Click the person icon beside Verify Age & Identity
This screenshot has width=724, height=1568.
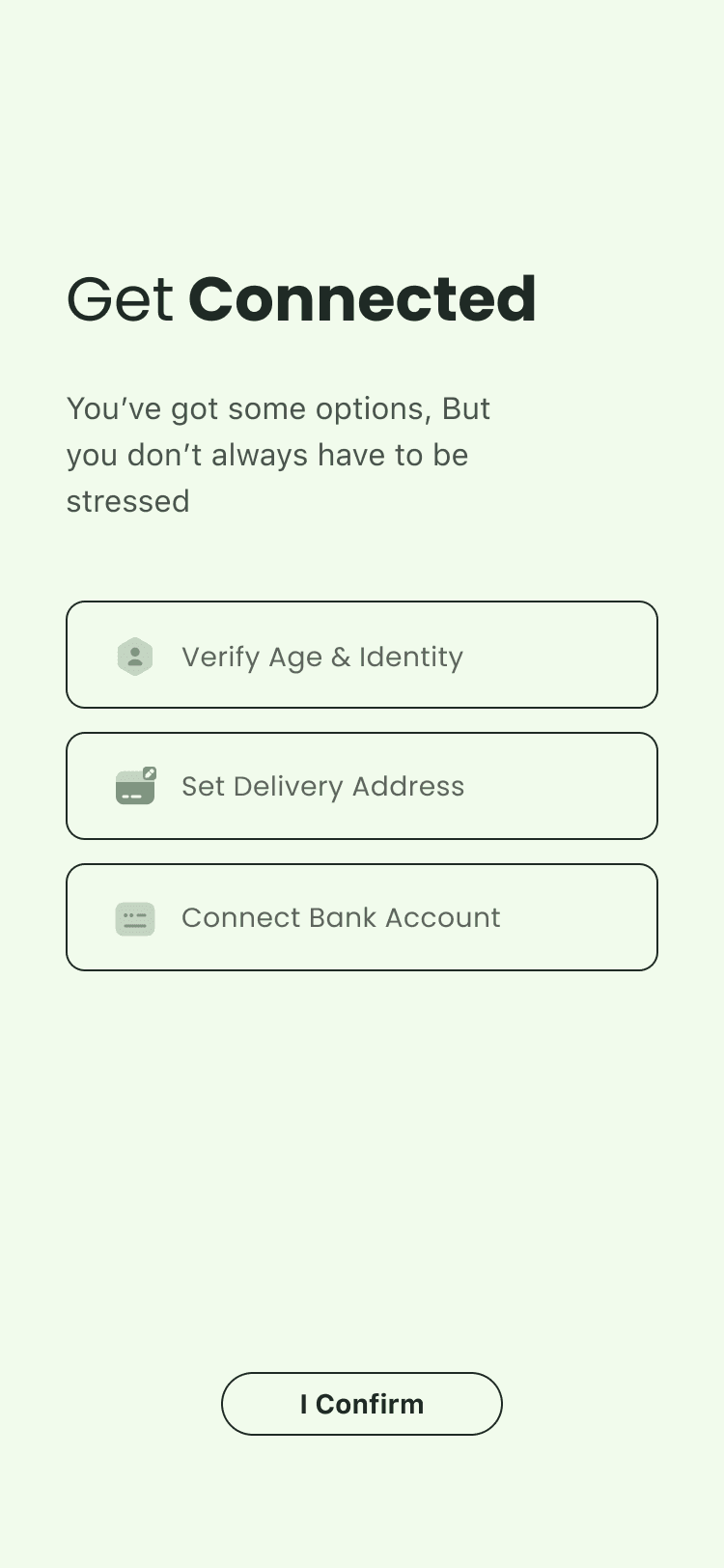tap(135, 657)
